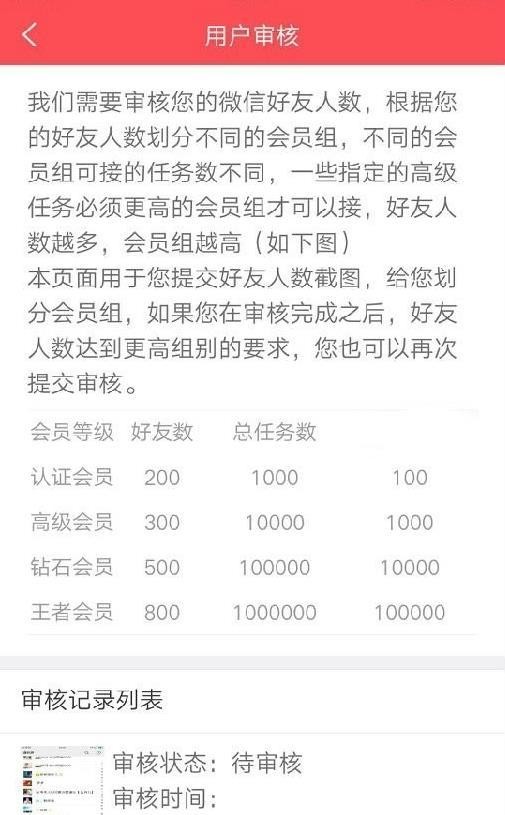Go back from the 用户审核 page
The height and width of the screenshot is (815, 505).
30,34
